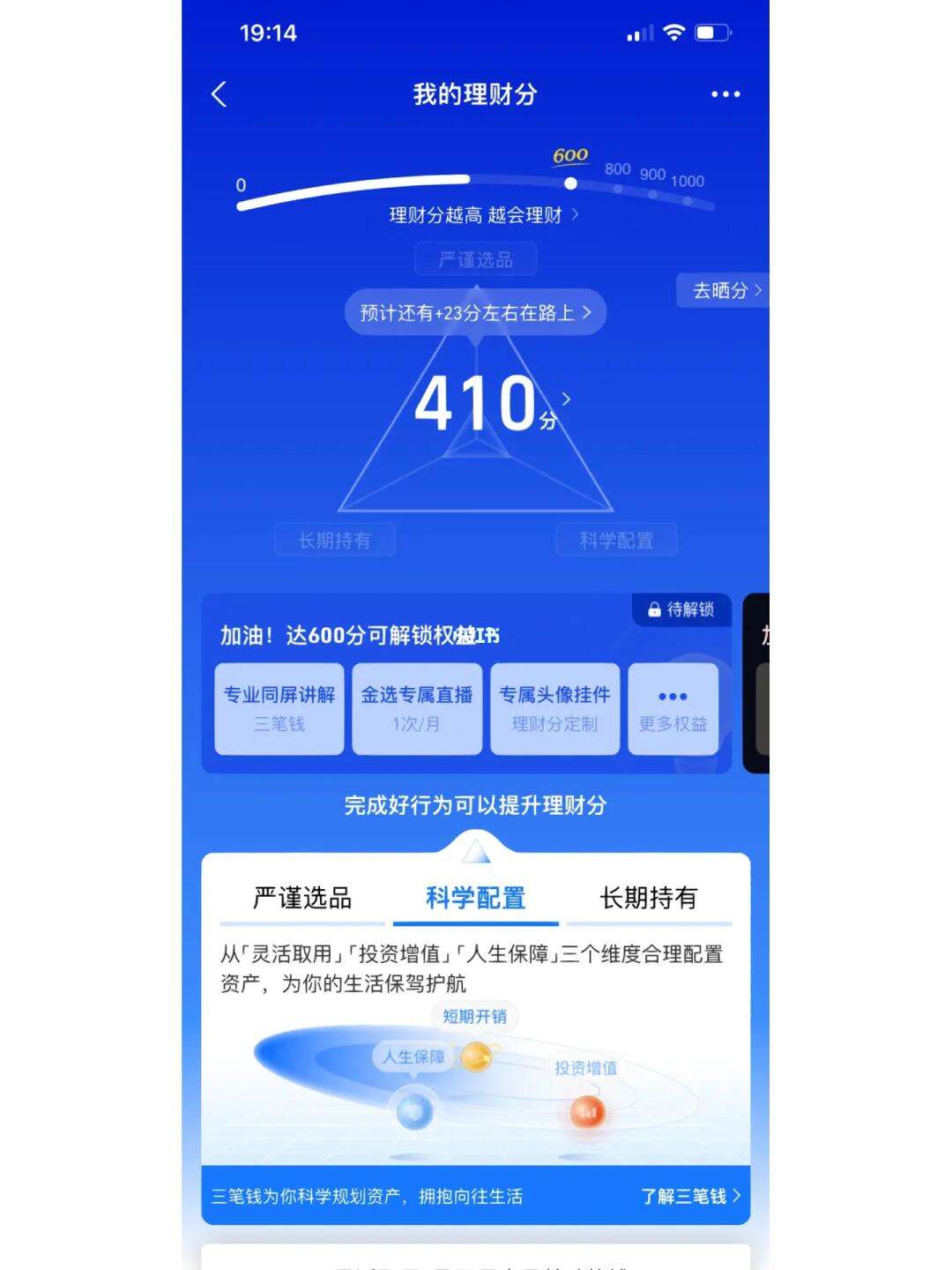Switch to the 严谨选品 tab

301,898
